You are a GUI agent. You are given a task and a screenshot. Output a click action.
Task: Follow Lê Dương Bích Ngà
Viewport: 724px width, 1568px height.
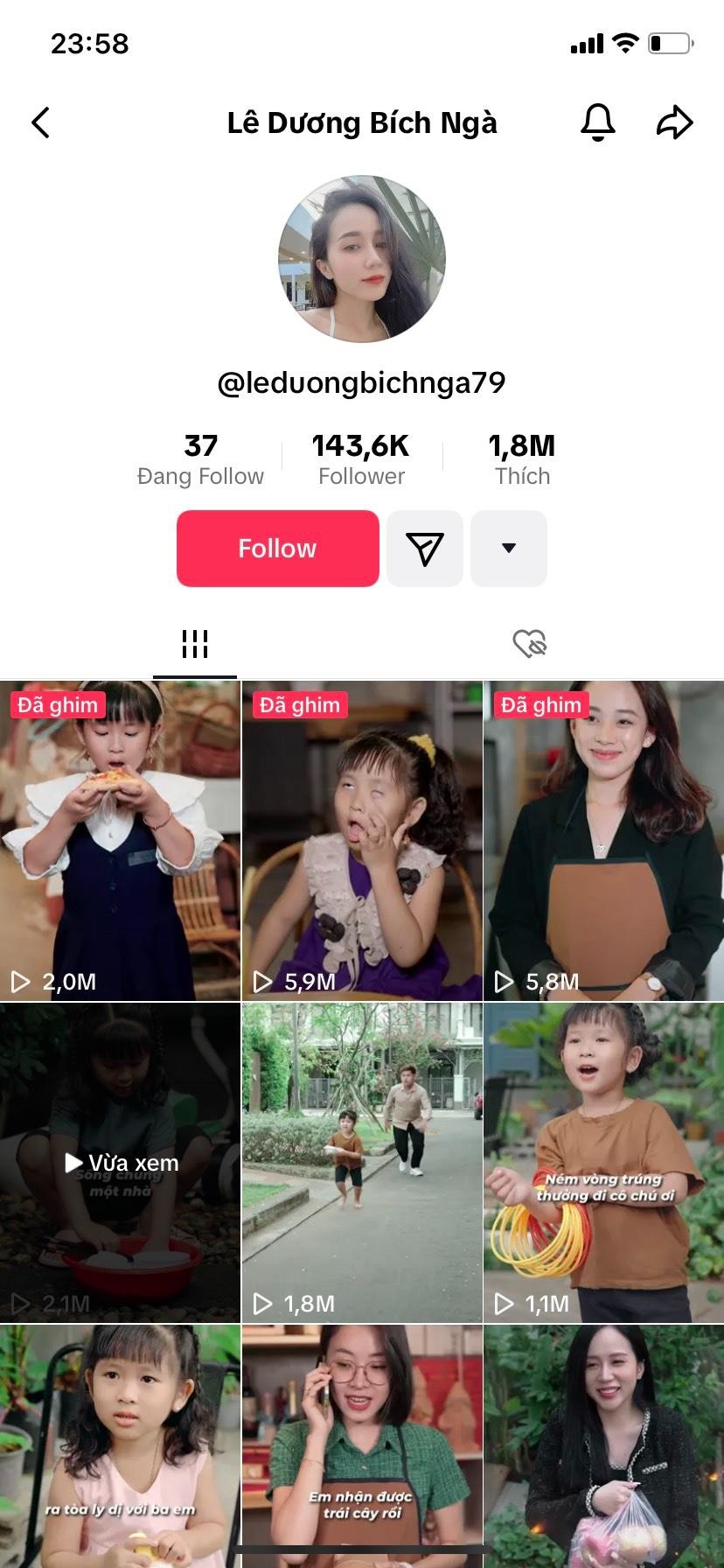tap(277, 549)
